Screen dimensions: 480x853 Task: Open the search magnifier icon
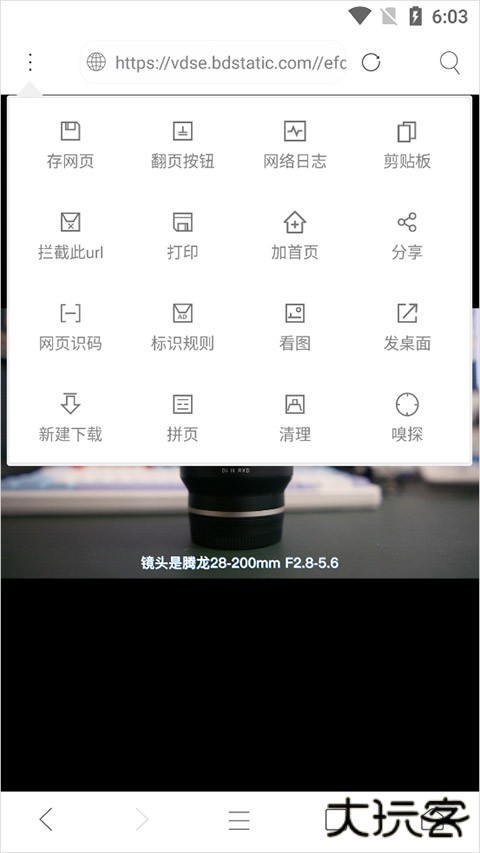point(450,63)
